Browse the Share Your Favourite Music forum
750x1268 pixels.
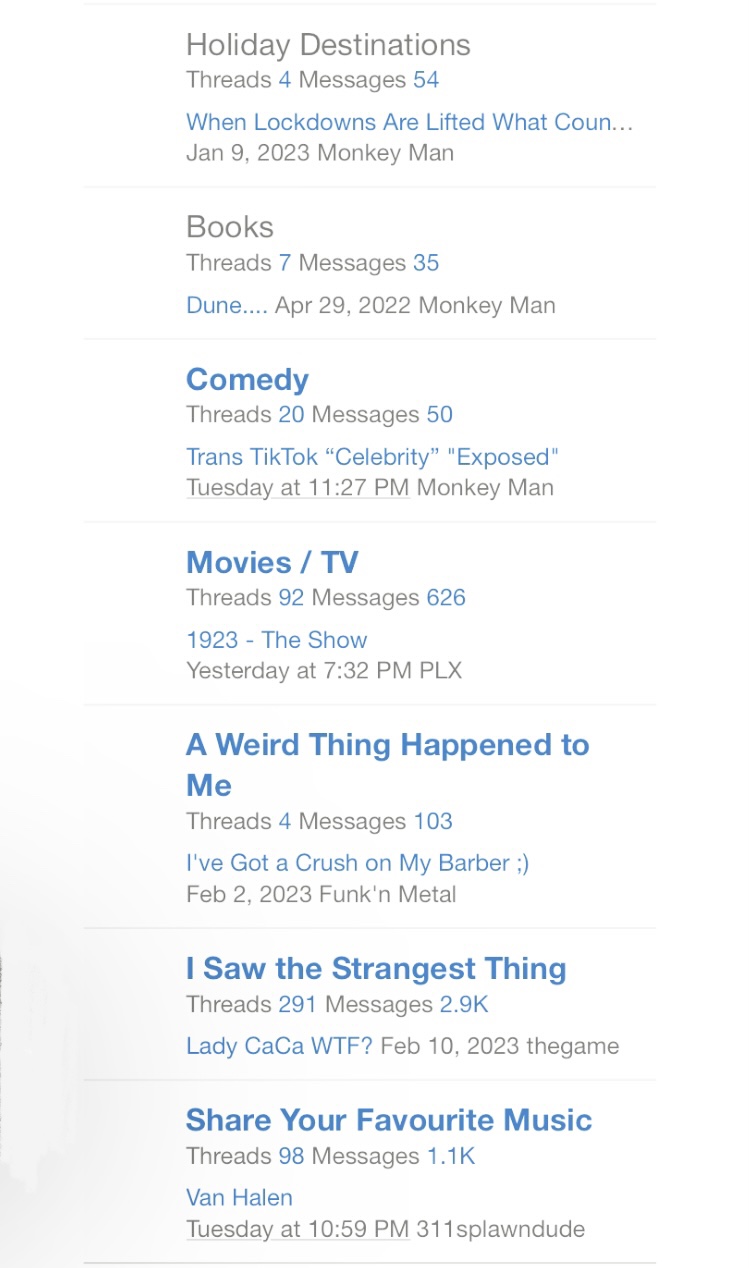(x=389, y=1120)
